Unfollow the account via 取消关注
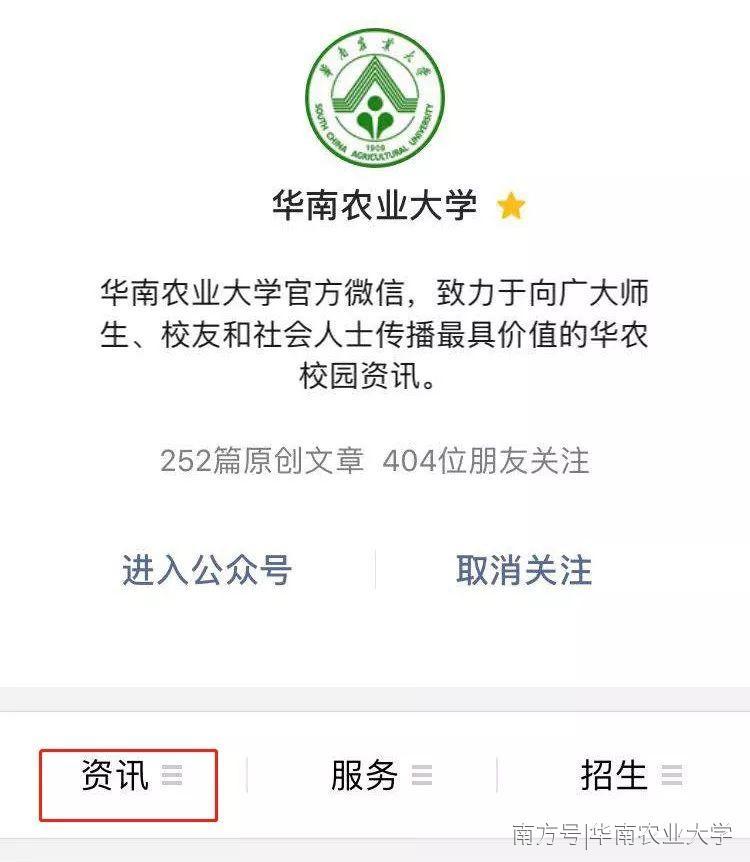The height and width of the screenshot is (862, 750). click(524, 570)
